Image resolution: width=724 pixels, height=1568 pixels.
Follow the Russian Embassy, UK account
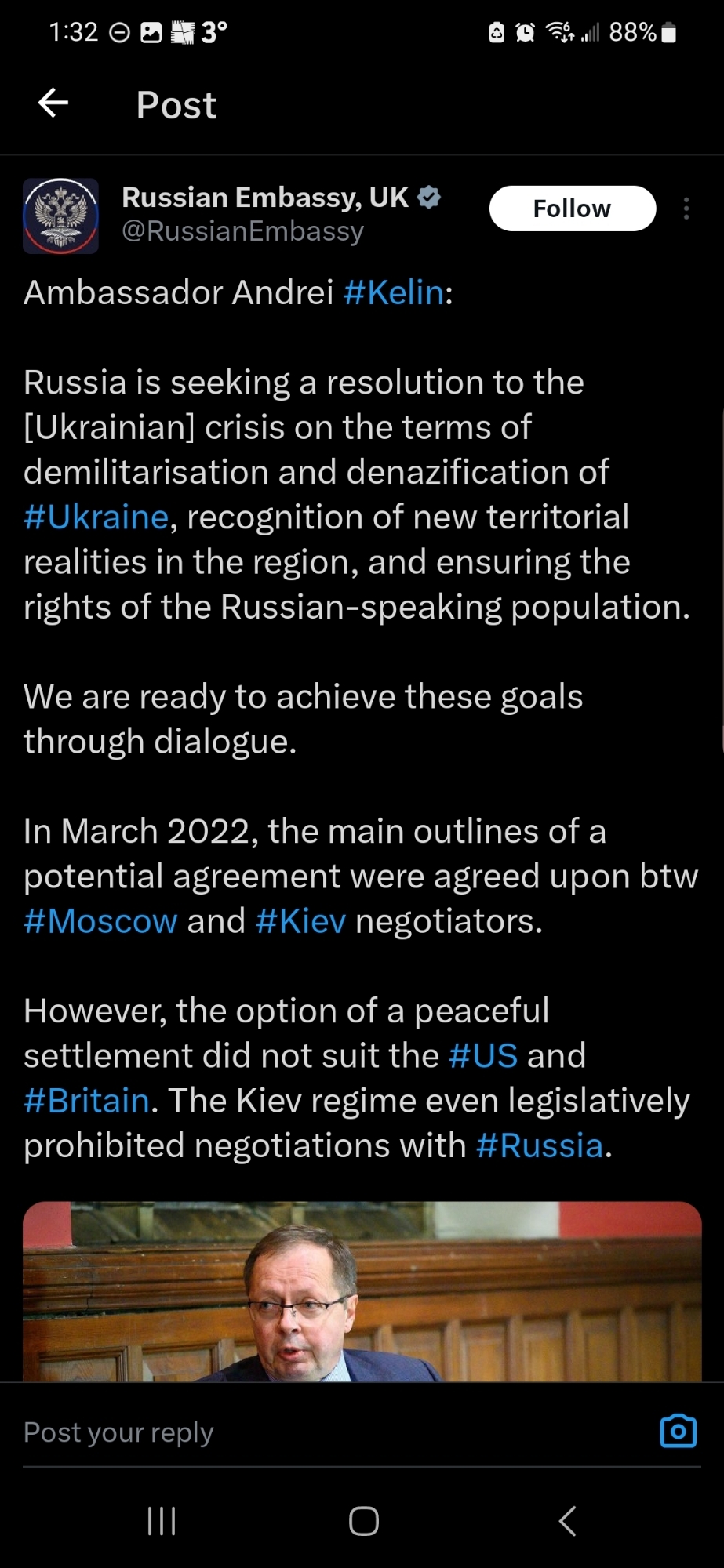tap(572, 209)
